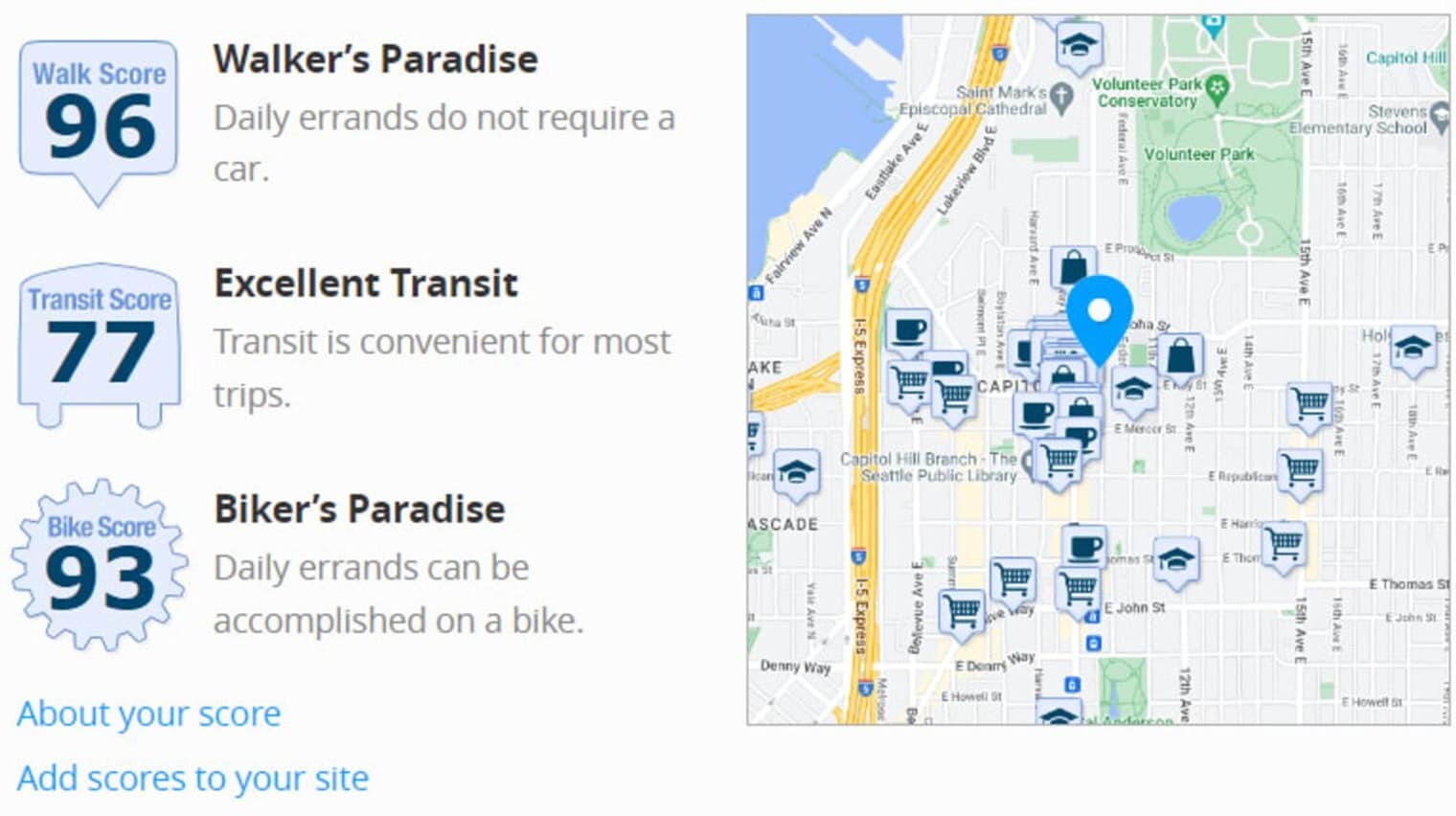Open Add scores to your site link
1456x816 pixels.
pyautogui.click(x=193, y=779)
